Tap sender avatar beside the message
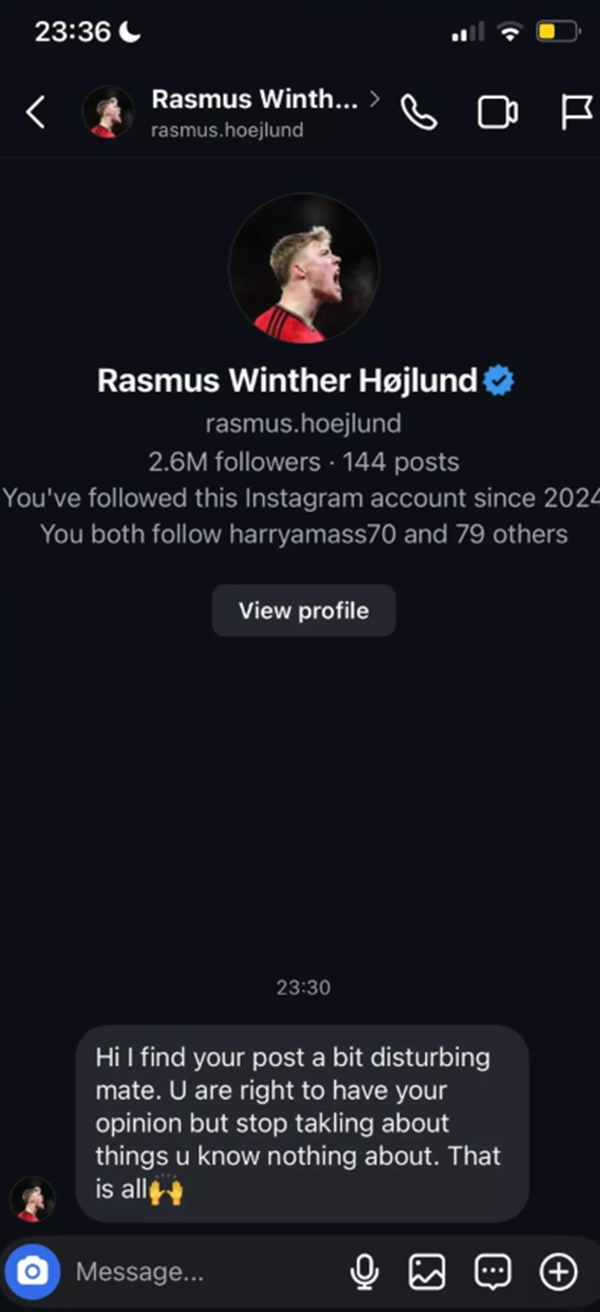This screenshot has width=600, height=1312. (x=32, y=1199)
